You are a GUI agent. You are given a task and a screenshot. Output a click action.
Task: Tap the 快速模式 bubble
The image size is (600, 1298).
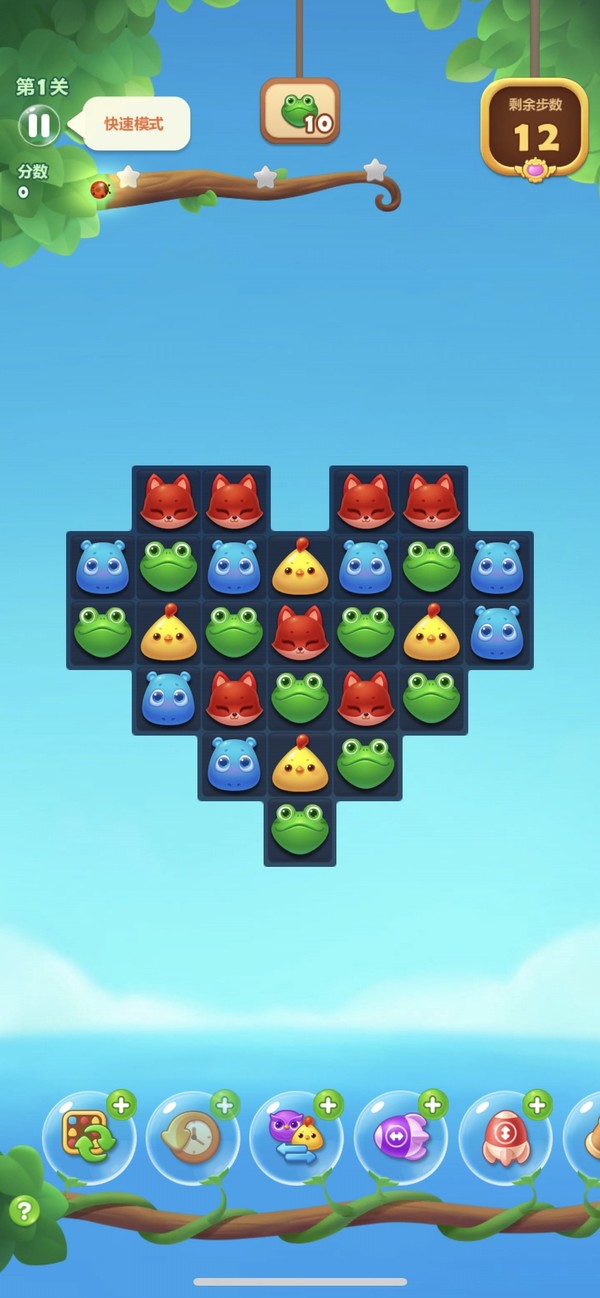pos(134,124)
